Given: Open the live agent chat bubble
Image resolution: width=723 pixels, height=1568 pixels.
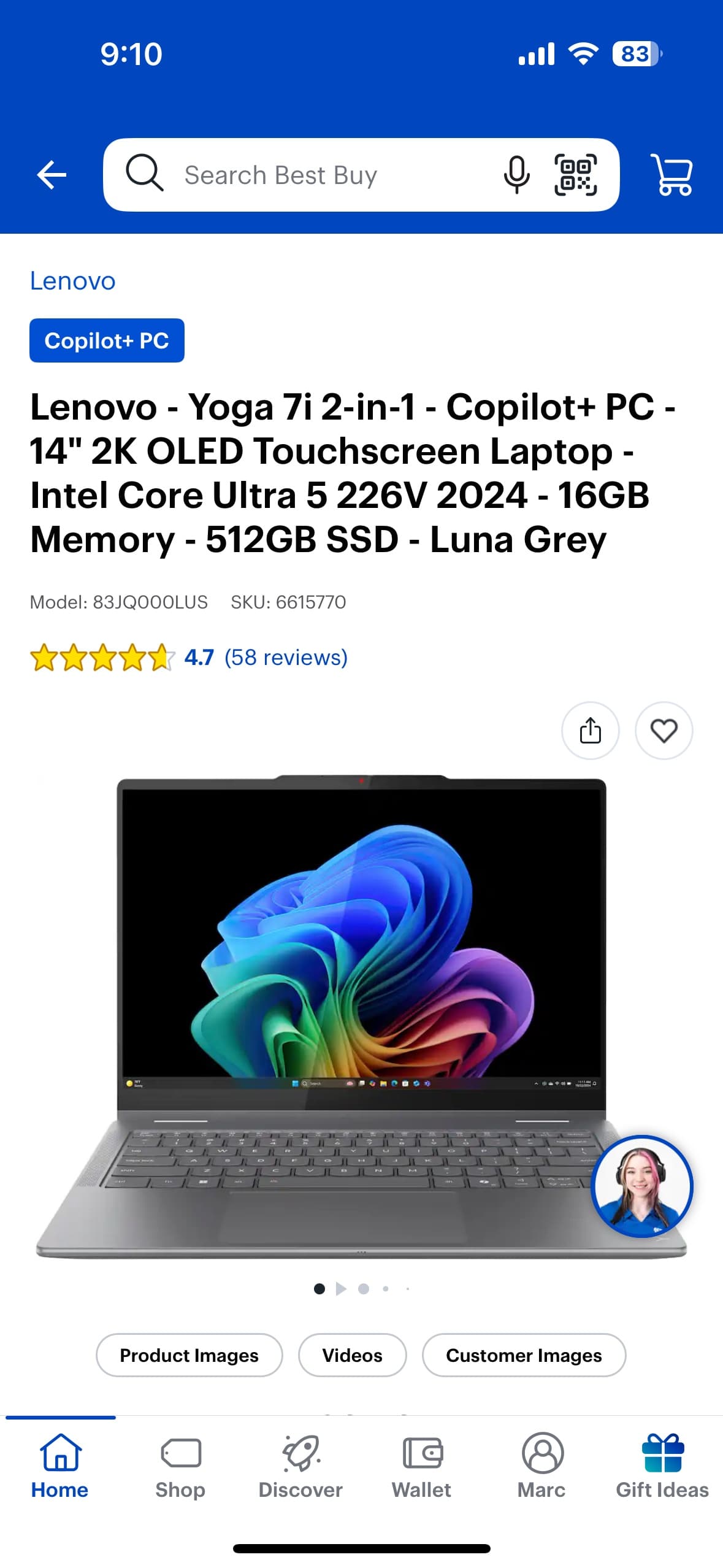Looking at the screenshot, I should pyautogui.click(x=641, y=1186).
